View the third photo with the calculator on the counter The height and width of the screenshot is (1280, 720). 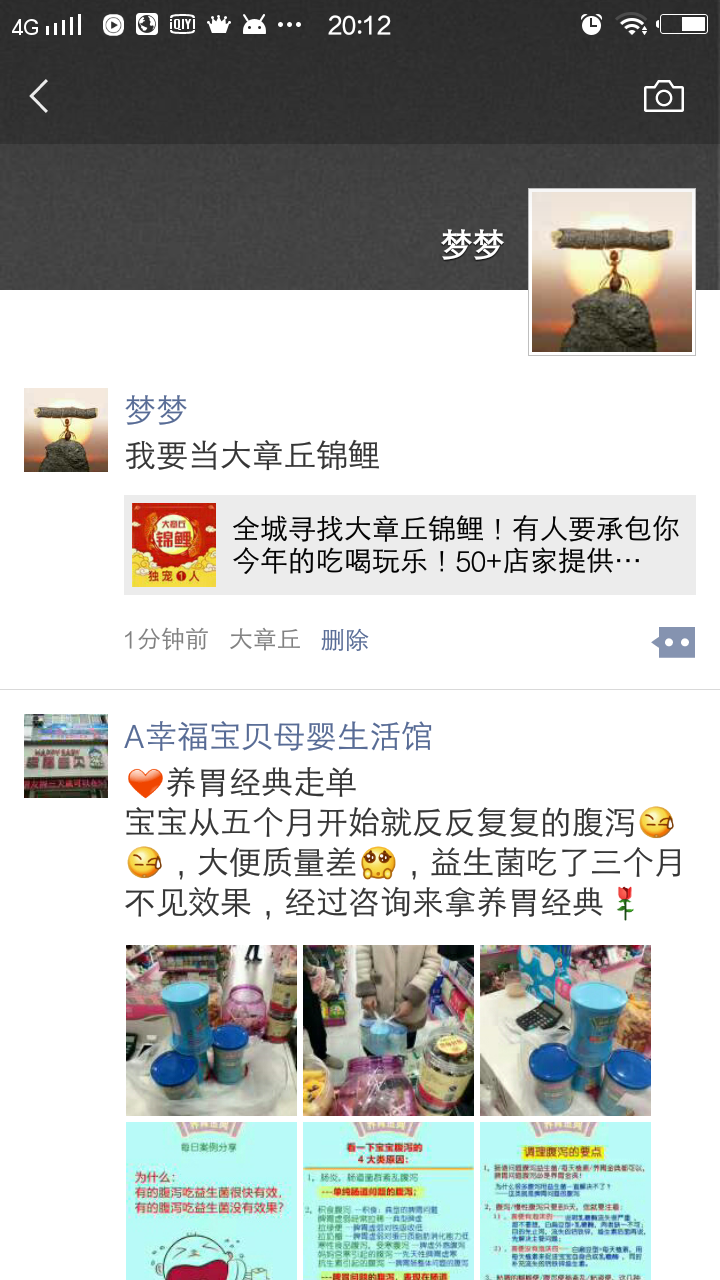coord(565,1030)
